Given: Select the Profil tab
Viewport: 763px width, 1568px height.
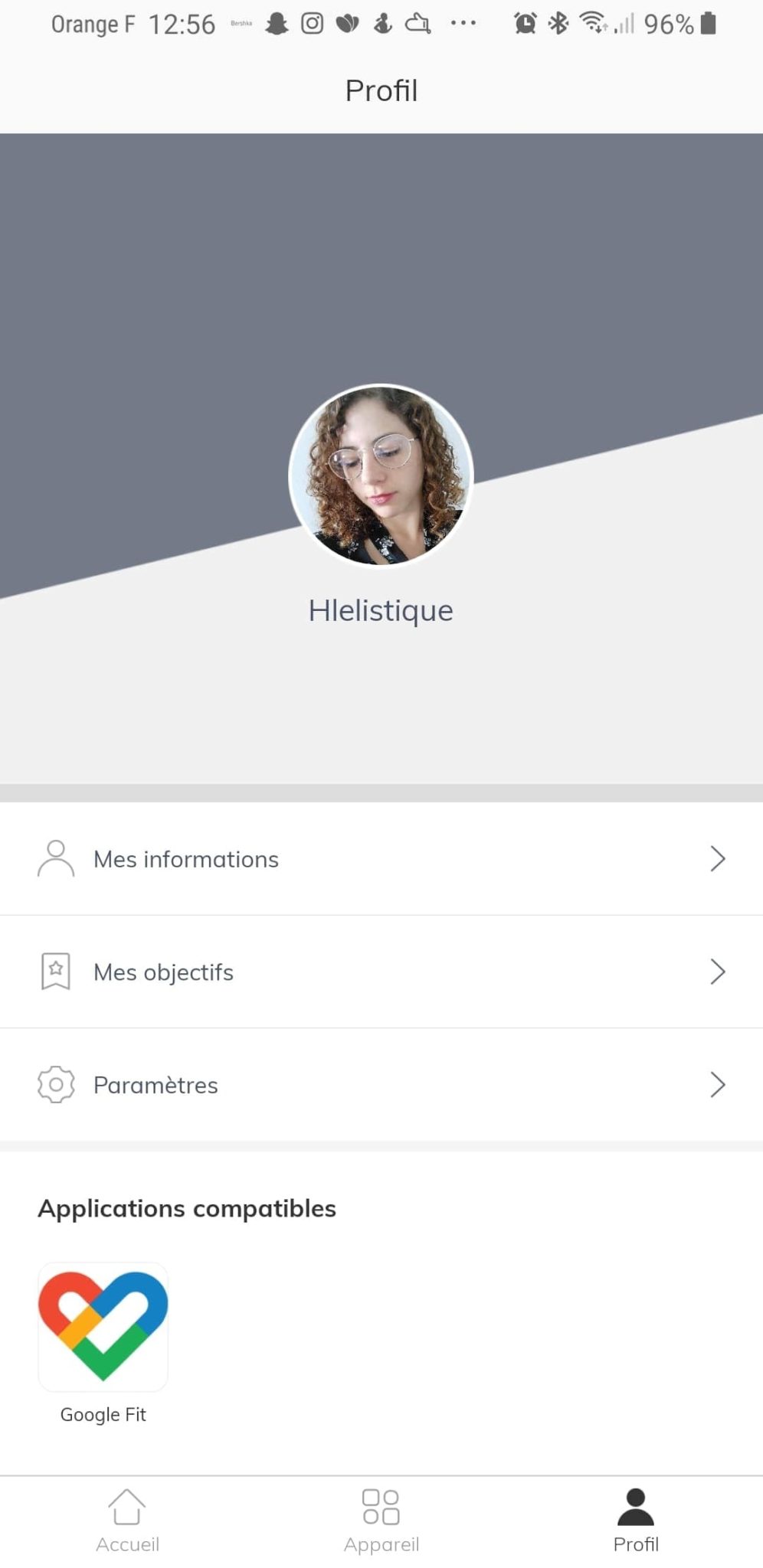Looking at the screenshot, I should click(636, 1521).
